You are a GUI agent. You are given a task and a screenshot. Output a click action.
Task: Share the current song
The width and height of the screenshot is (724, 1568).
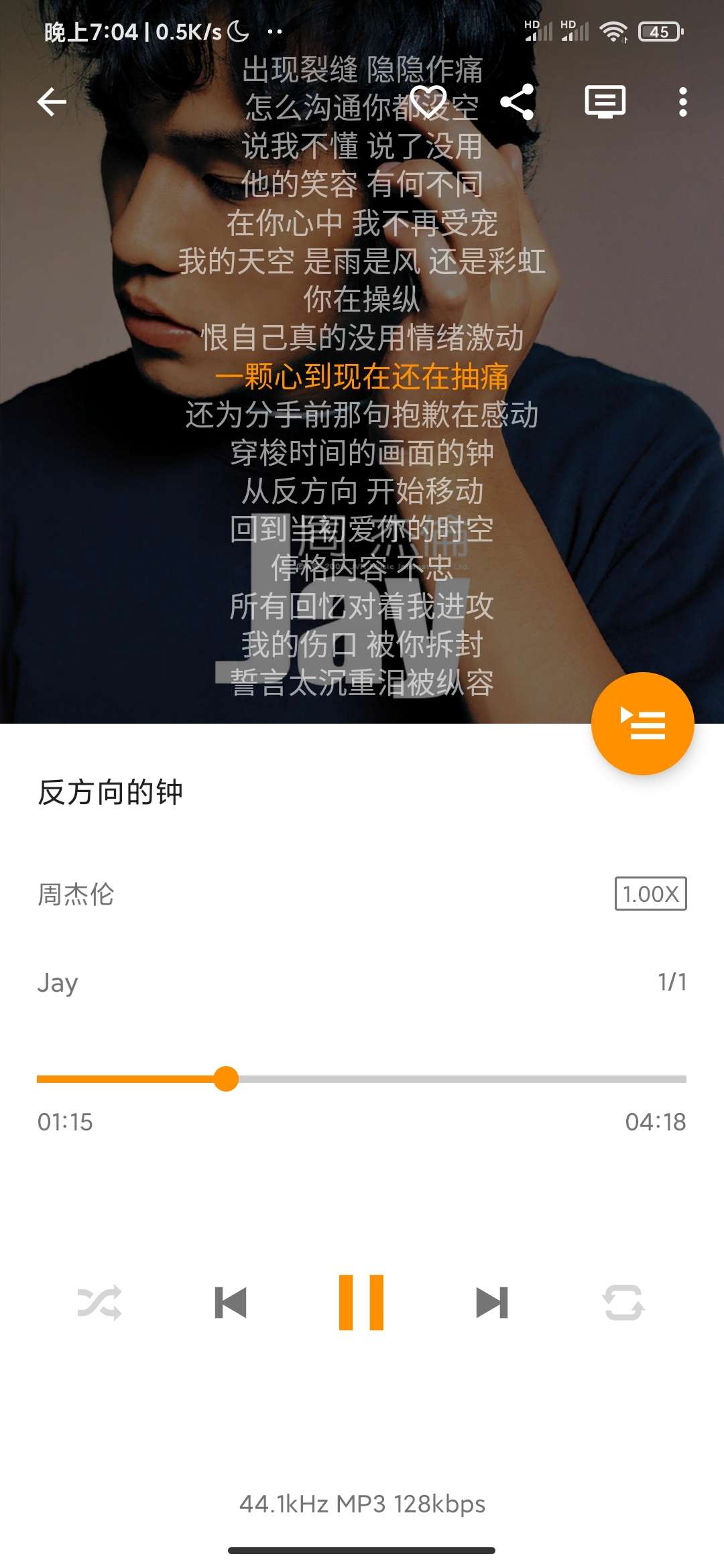(517, 103)
